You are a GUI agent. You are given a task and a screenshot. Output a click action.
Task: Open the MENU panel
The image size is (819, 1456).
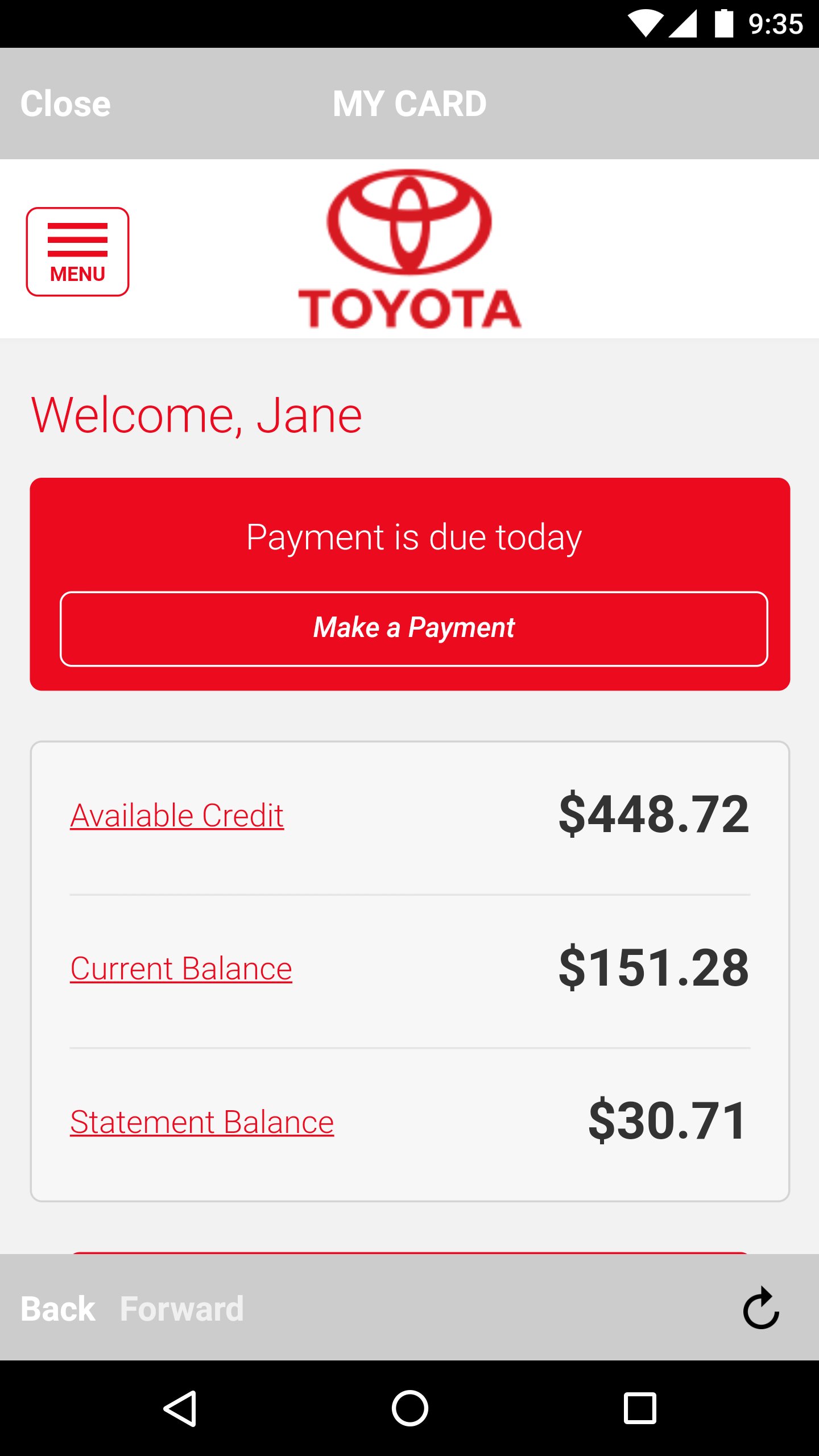77,252
